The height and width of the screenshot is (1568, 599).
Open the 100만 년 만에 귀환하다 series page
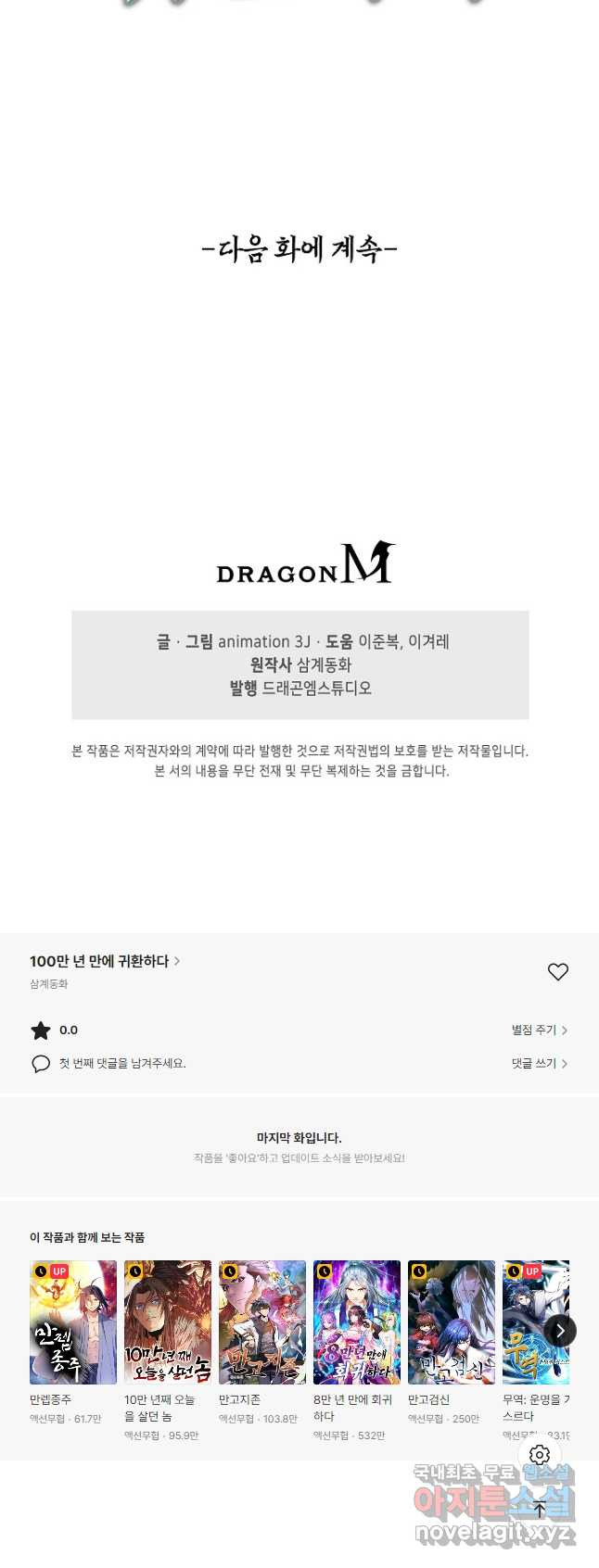pos(104,961)
